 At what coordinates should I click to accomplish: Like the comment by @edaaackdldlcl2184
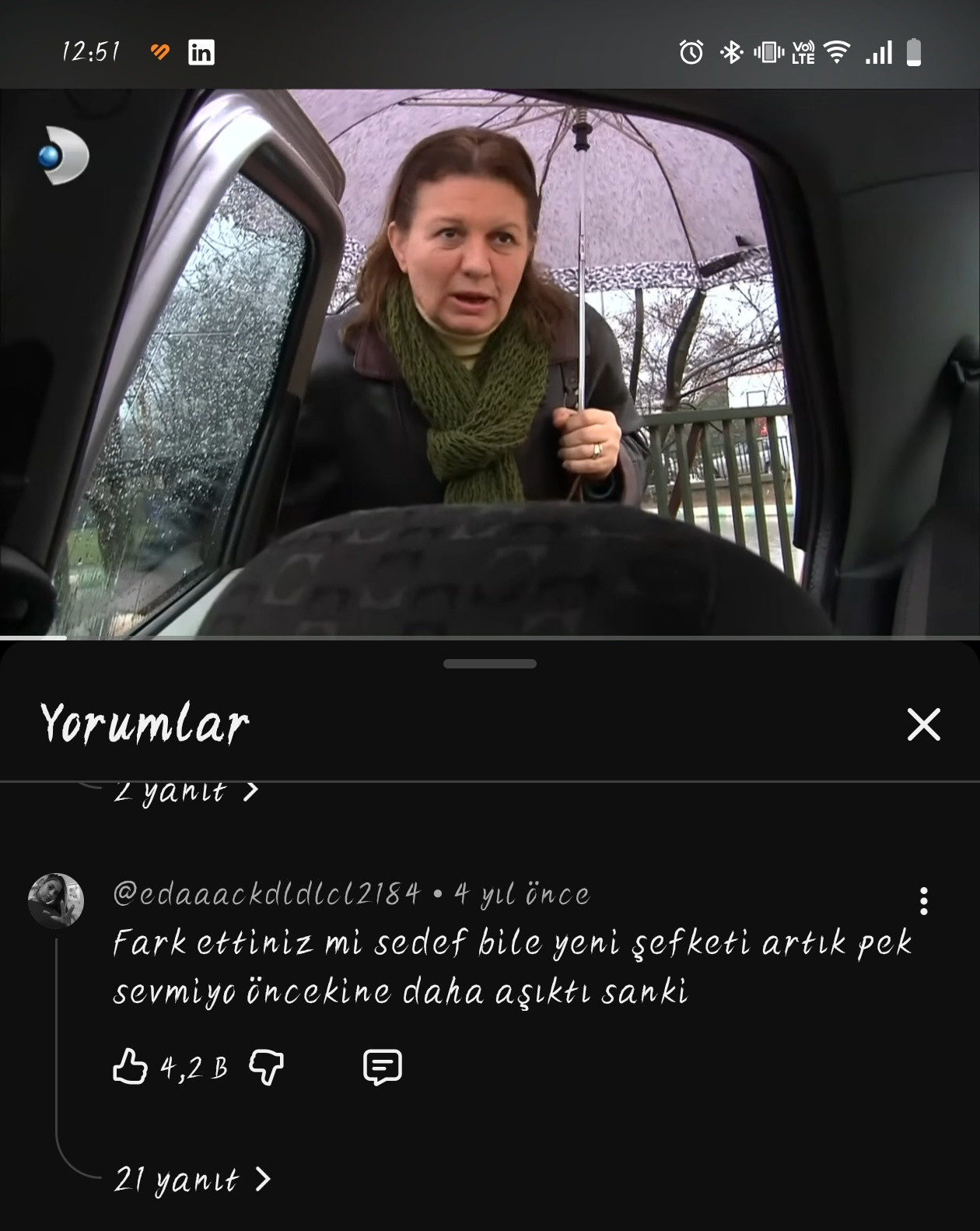(130, 1066)
